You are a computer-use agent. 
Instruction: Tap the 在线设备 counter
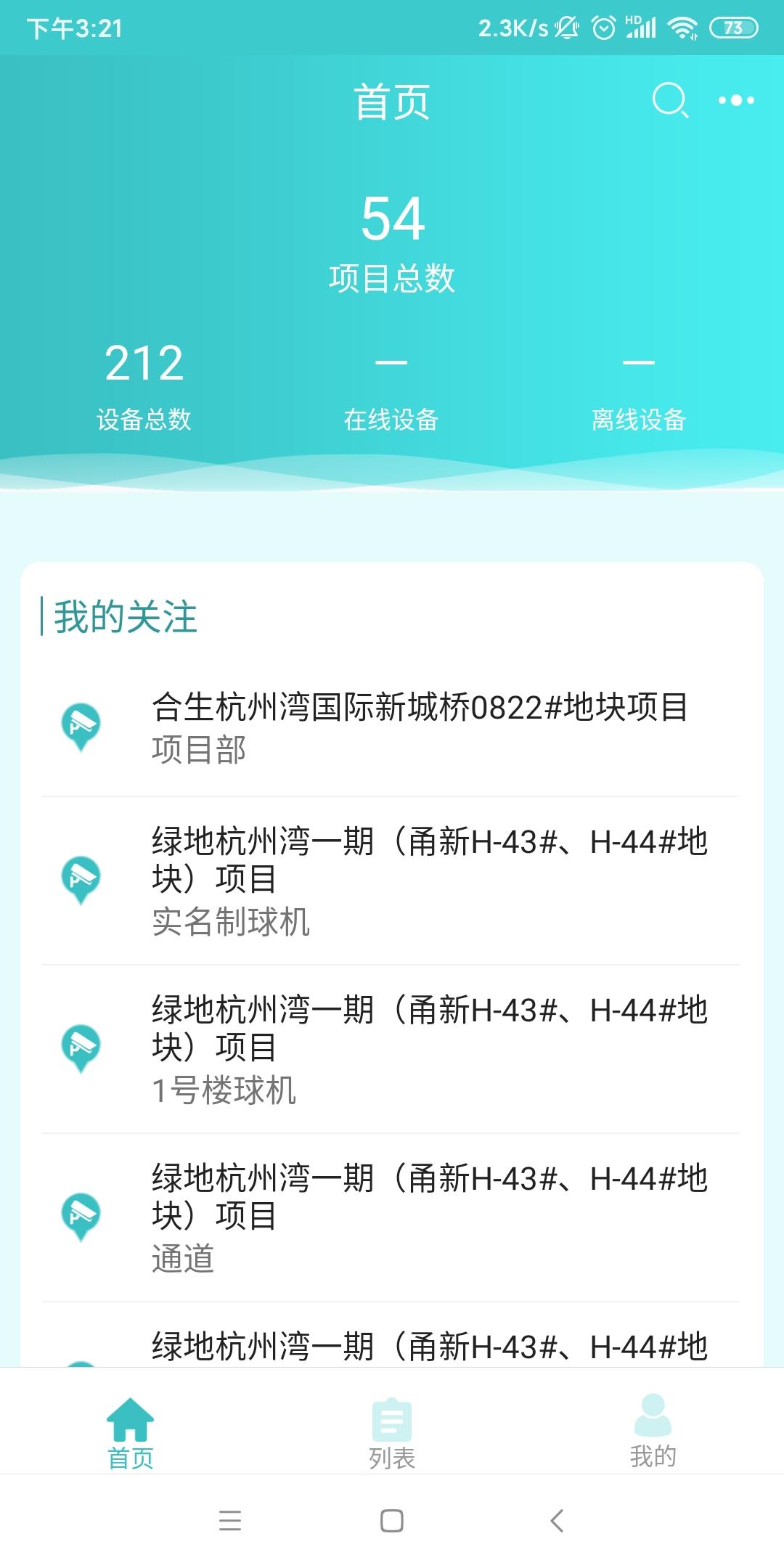click(392, 385)
